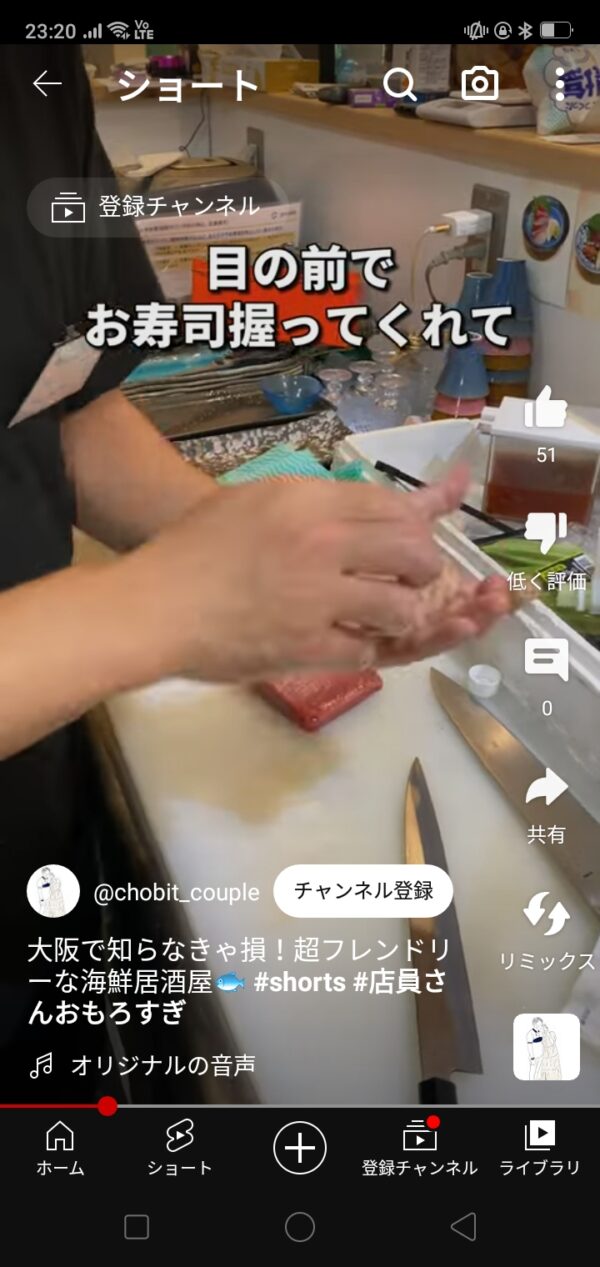Dislike this Short (低く評価)

pyautogui.click(x=546, y=535)
